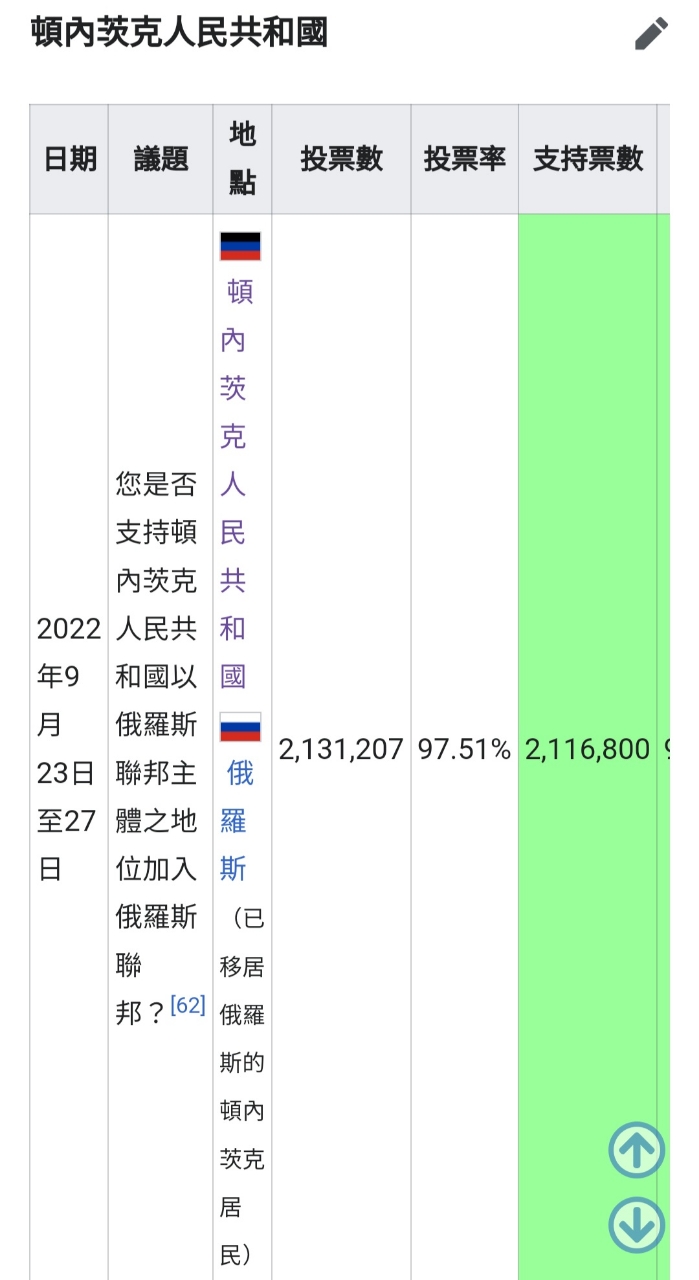Tap the scroll-to-bottom arrow button

pyautogui.click(x=636, y=1224)
